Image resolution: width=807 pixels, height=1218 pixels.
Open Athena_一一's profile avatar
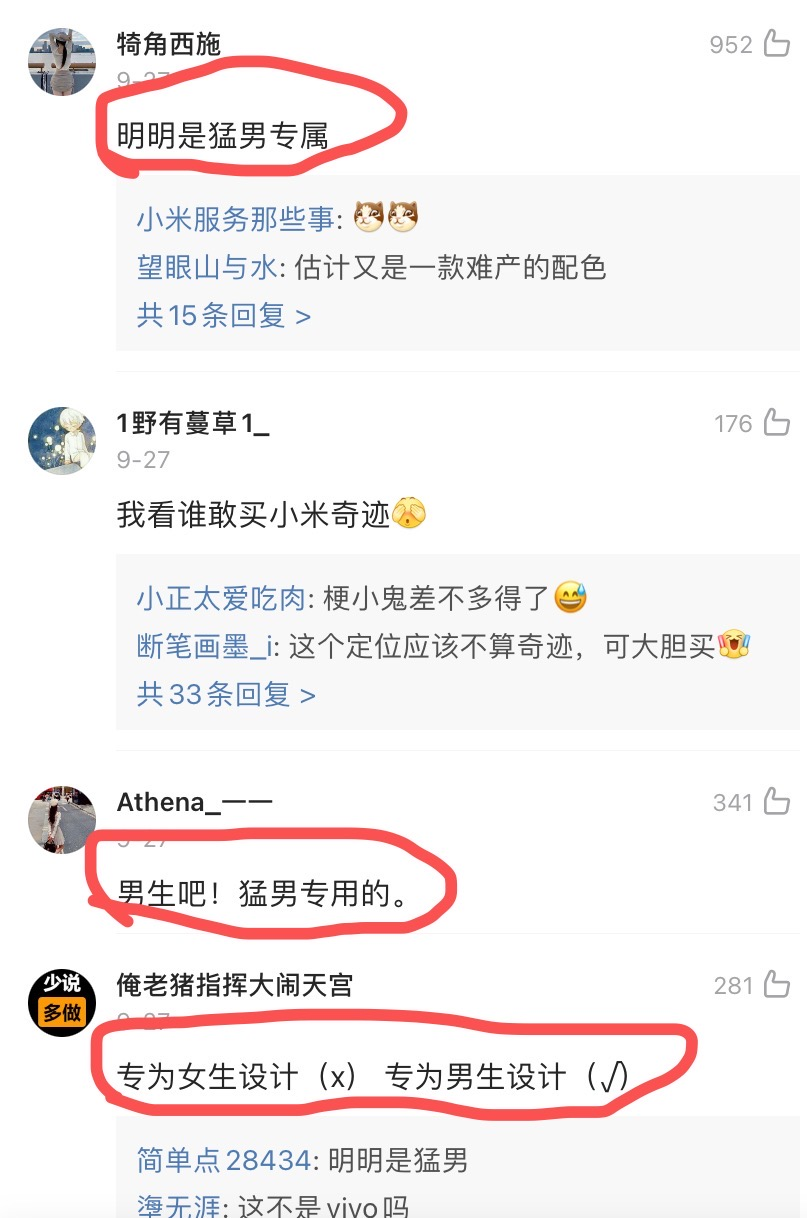click(61, 820)
